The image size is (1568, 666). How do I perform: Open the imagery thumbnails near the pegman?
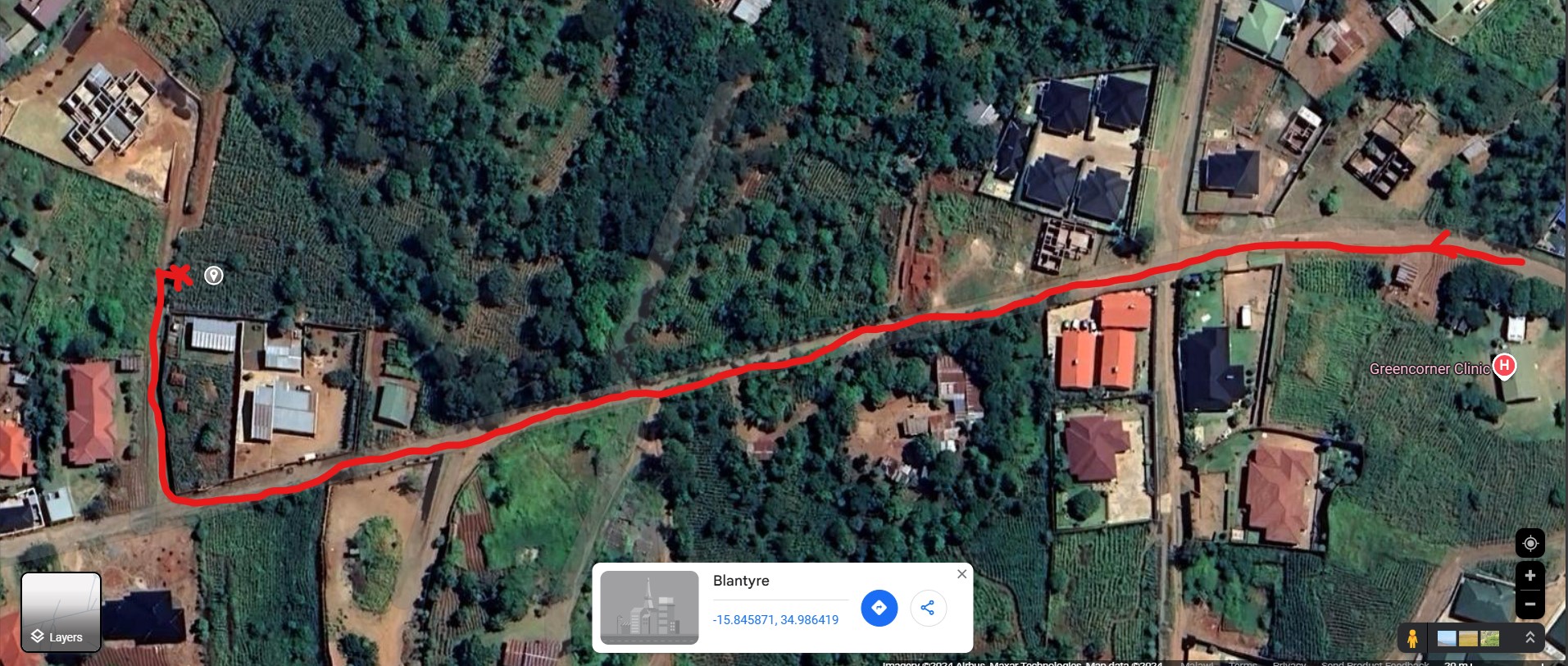tap(1468, 638)
